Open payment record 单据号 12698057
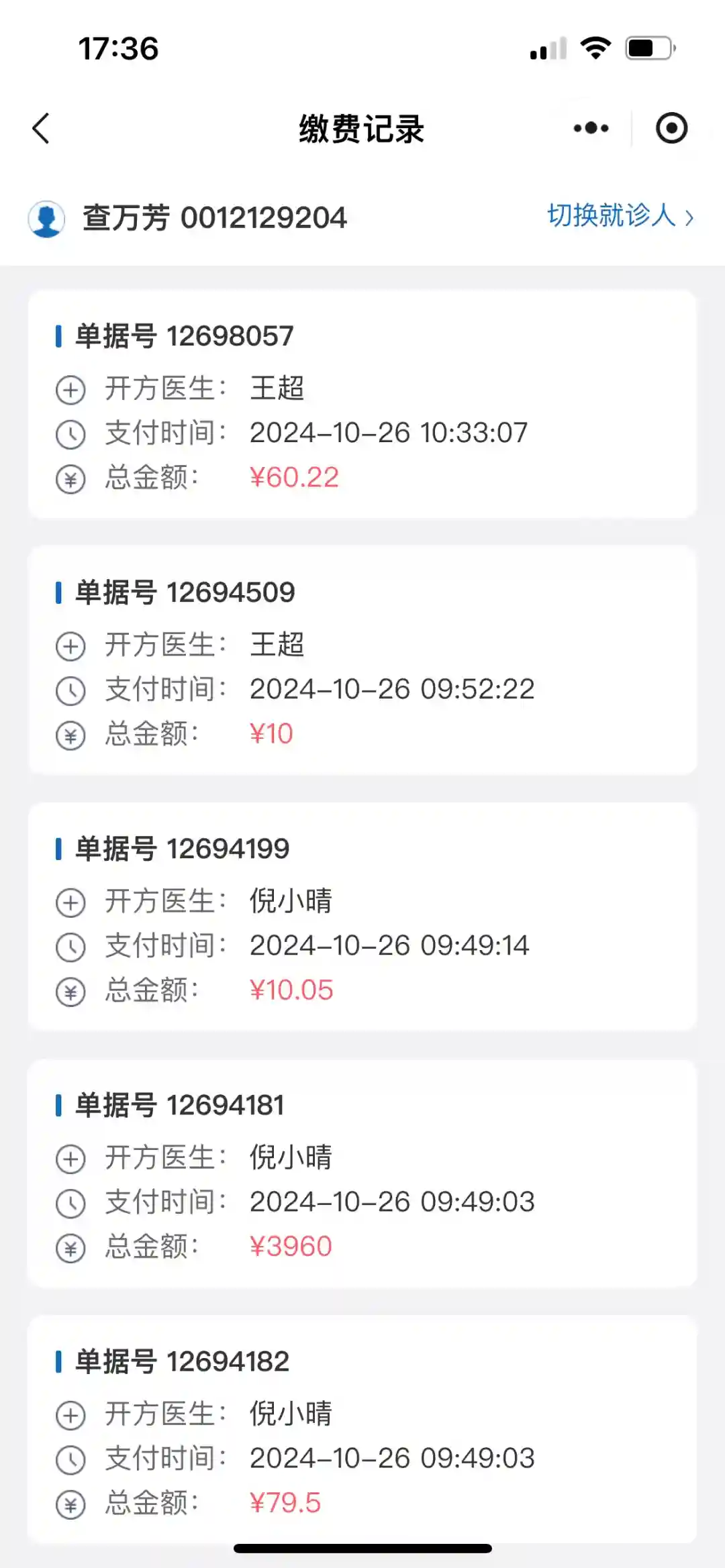 (x=362, y=405)
